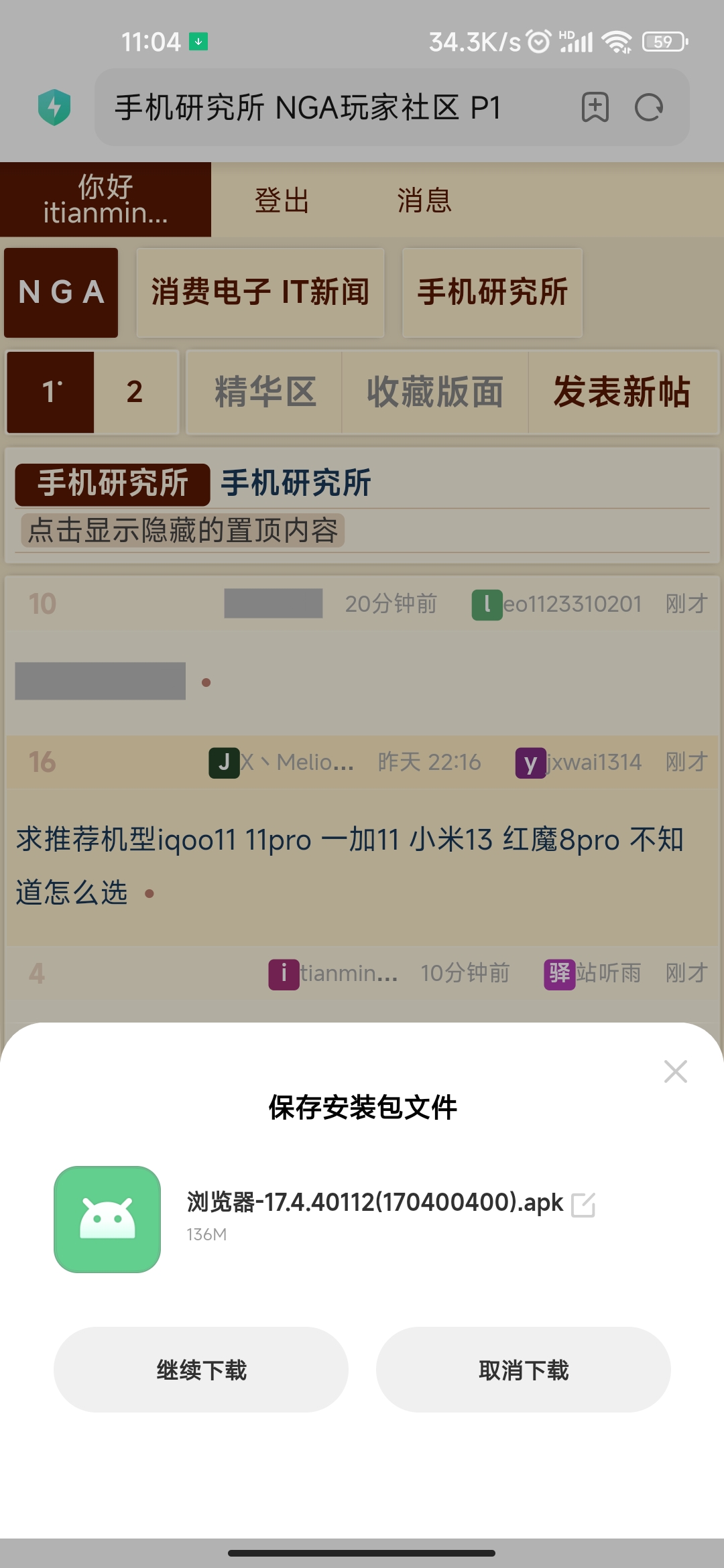The image size is (724, 1568).
Task: Switch to page 2 of the forum
Action: tap(136, 393)
